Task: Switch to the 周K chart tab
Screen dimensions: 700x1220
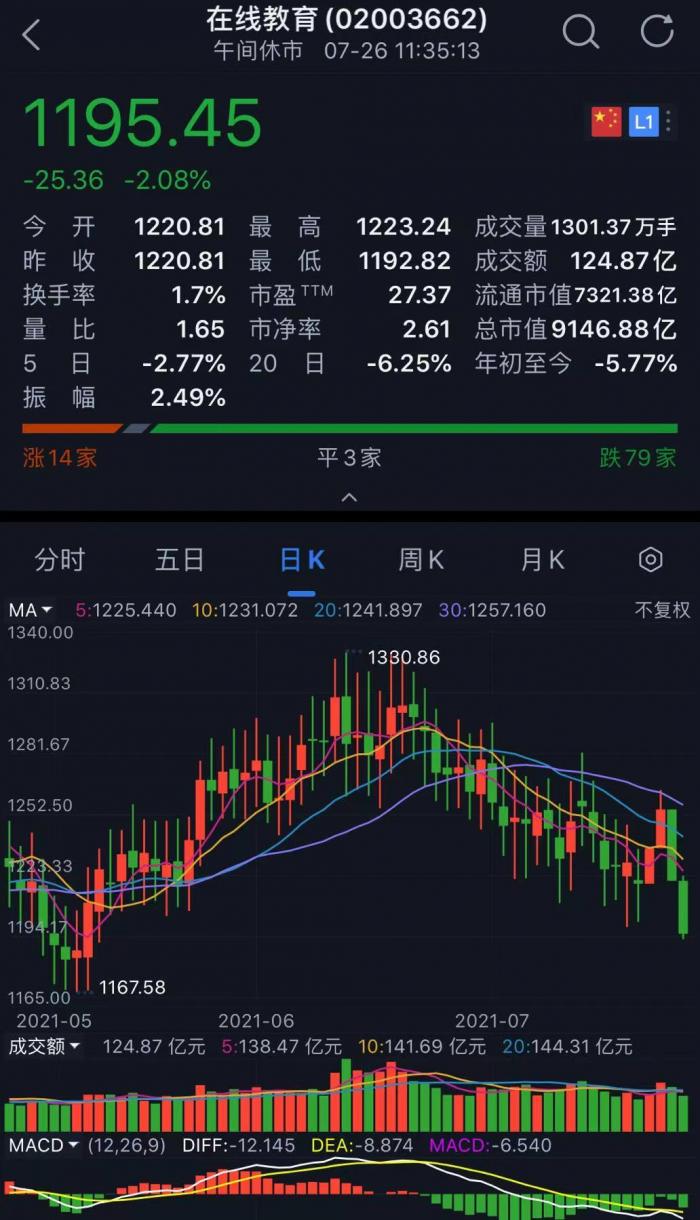Action: [x=421, y=560]
